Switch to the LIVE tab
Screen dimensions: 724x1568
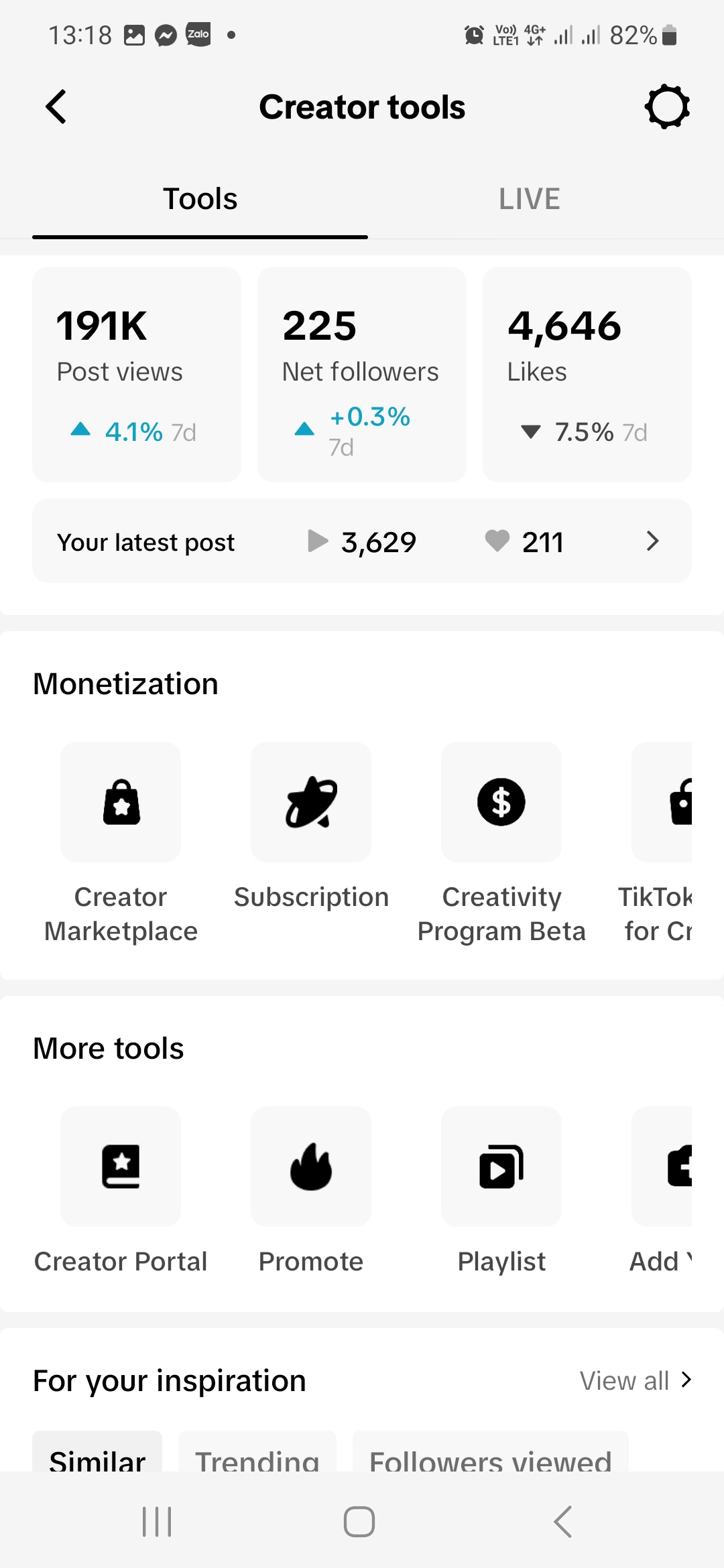click(x=530, y=199)
